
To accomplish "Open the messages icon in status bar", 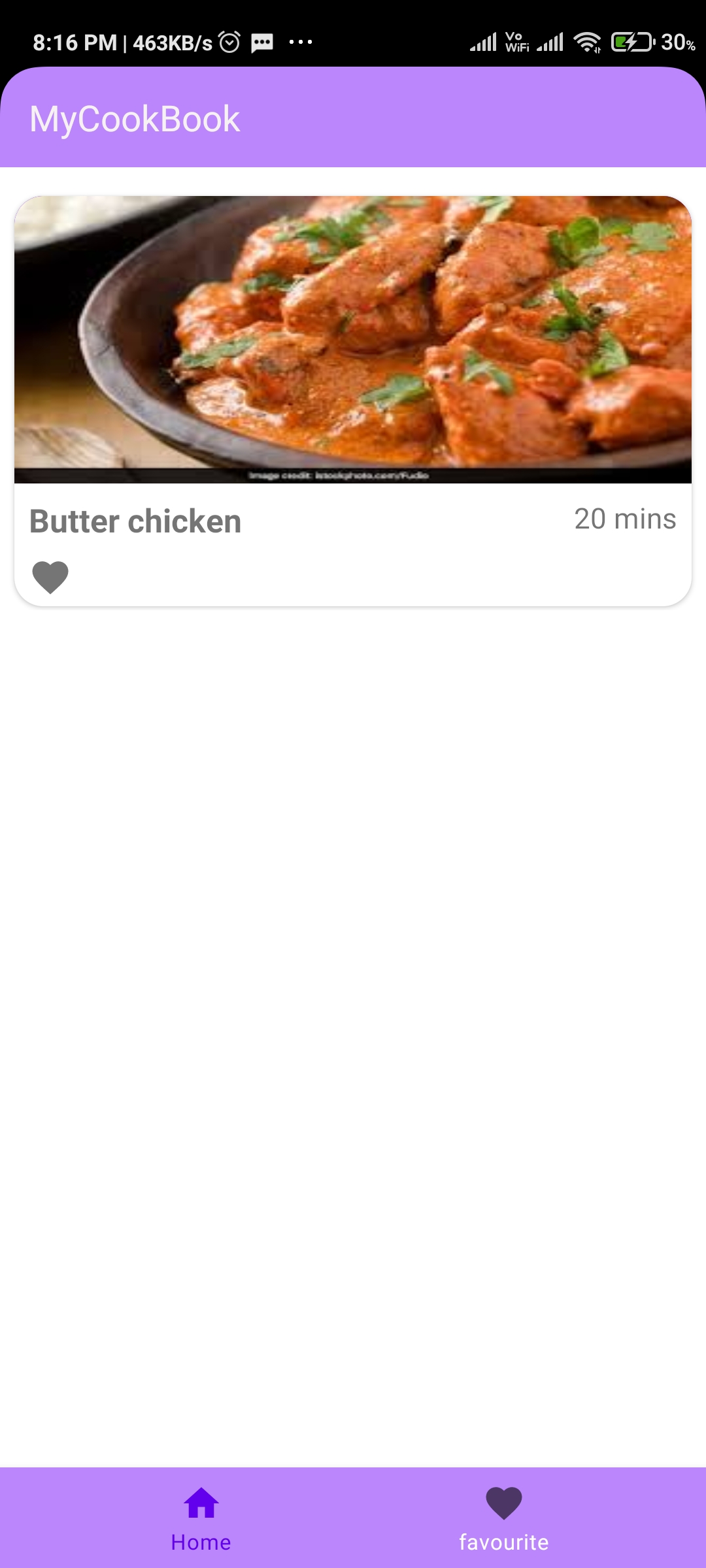I will (261, 42).
